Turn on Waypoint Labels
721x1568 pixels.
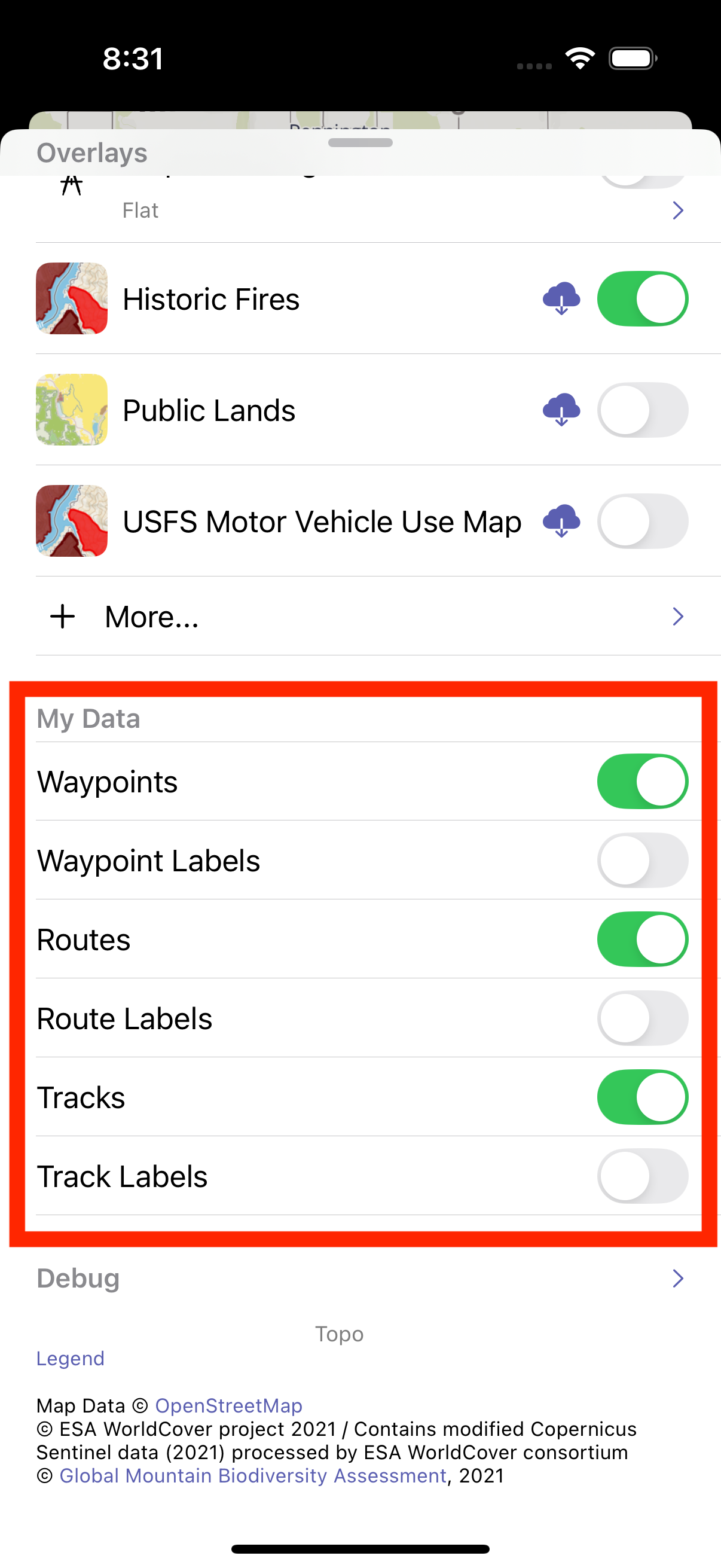click(x=642, y=860)
